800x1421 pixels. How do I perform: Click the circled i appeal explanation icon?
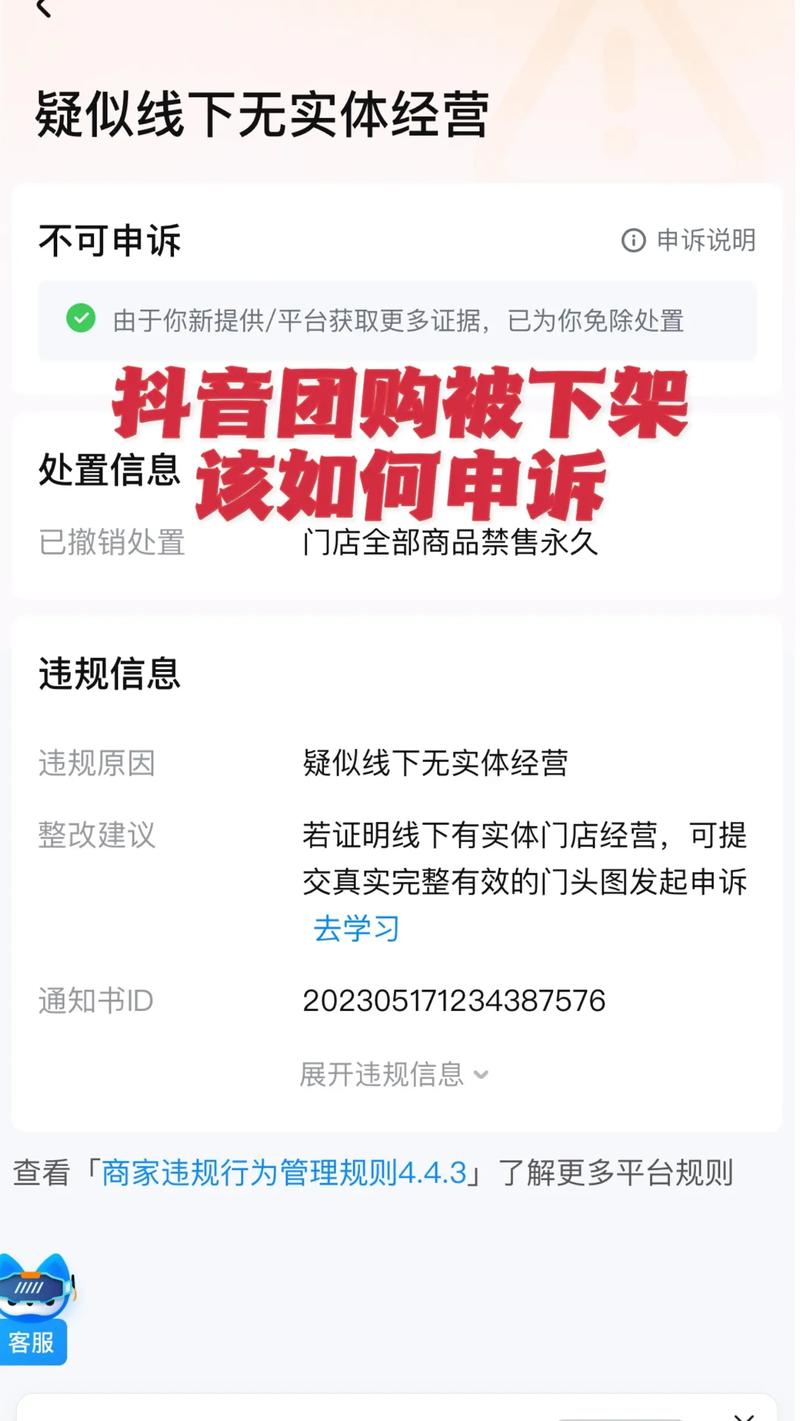(x=632, y=240)
